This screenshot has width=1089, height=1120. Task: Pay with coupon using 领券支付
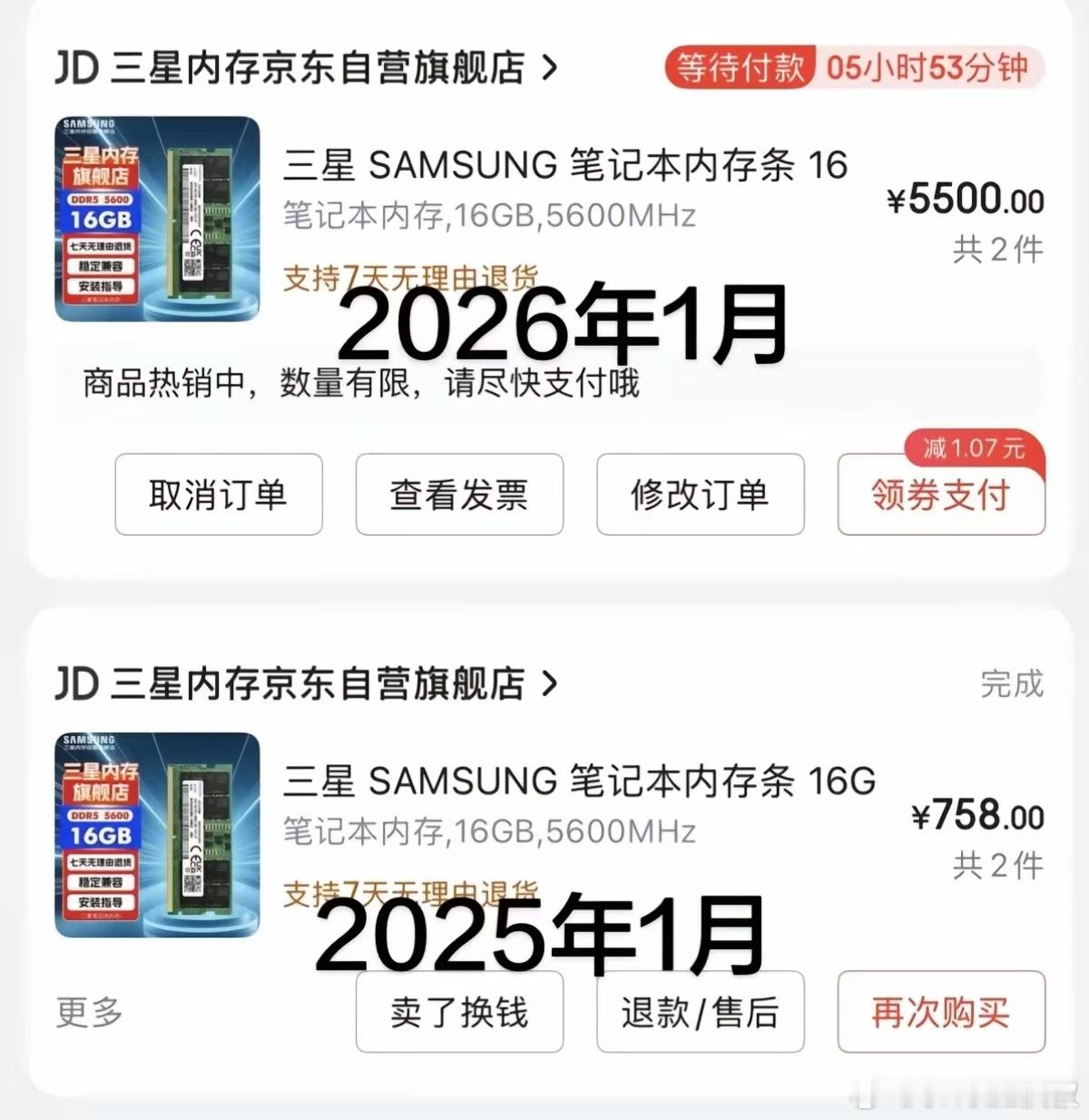click(x=940, y=496)
